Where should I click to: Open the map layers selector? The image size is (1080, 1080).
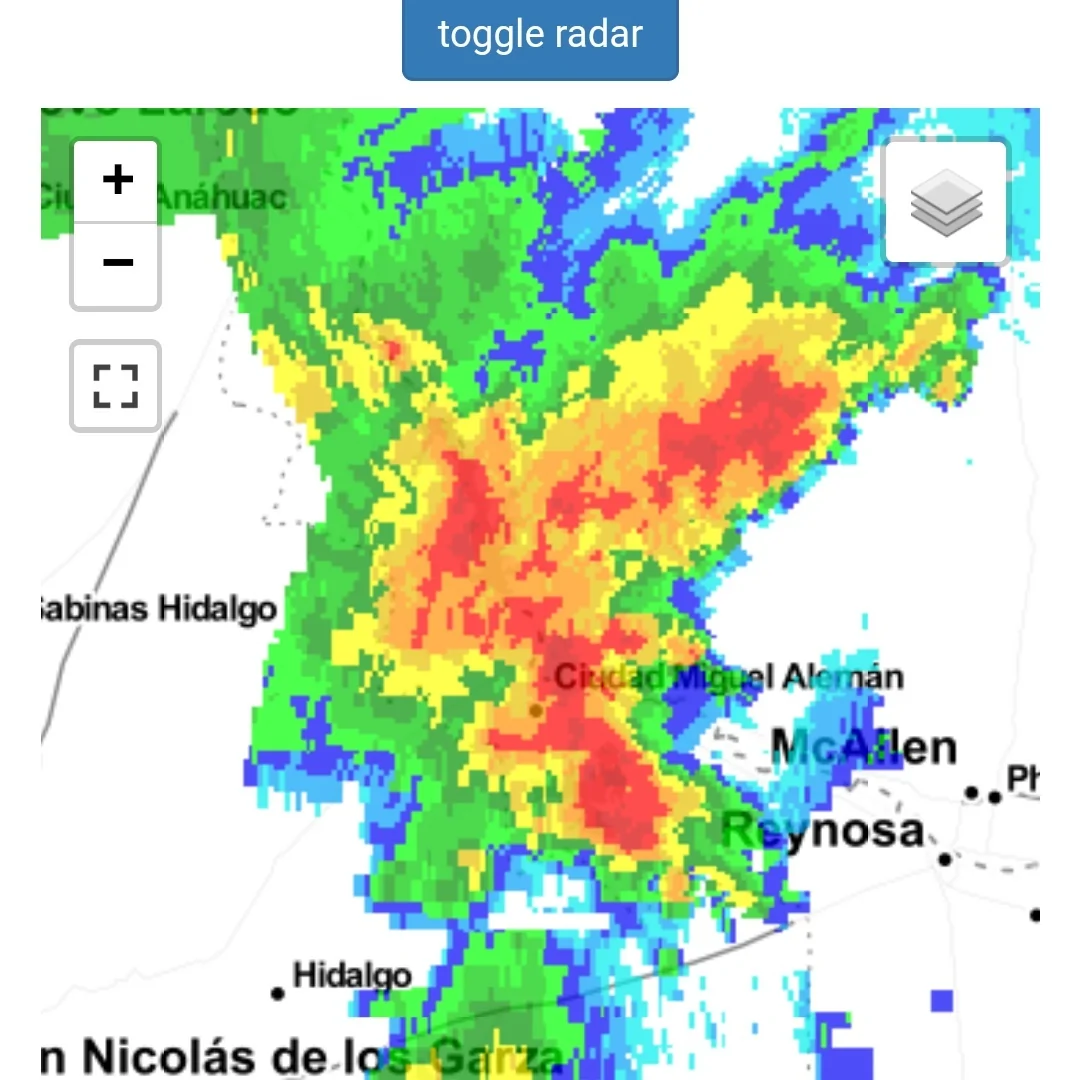(x=946, y=202)
